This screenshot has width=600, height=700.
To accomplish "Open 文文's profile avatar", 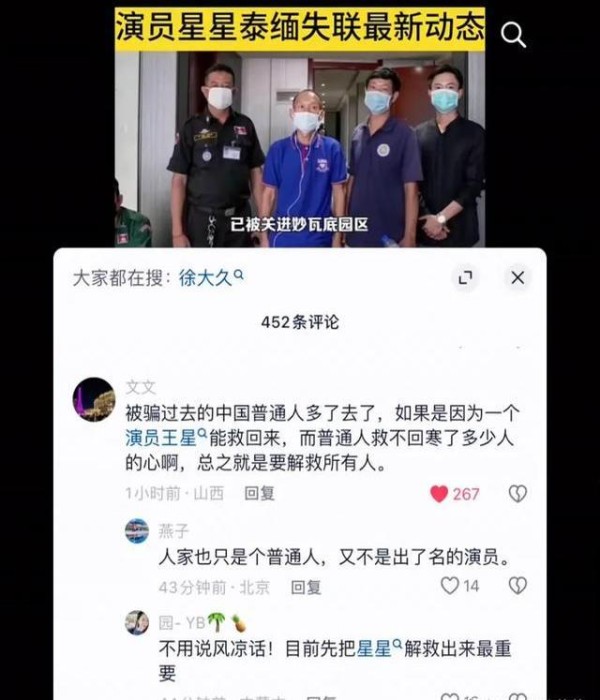I will click(97, 400).
